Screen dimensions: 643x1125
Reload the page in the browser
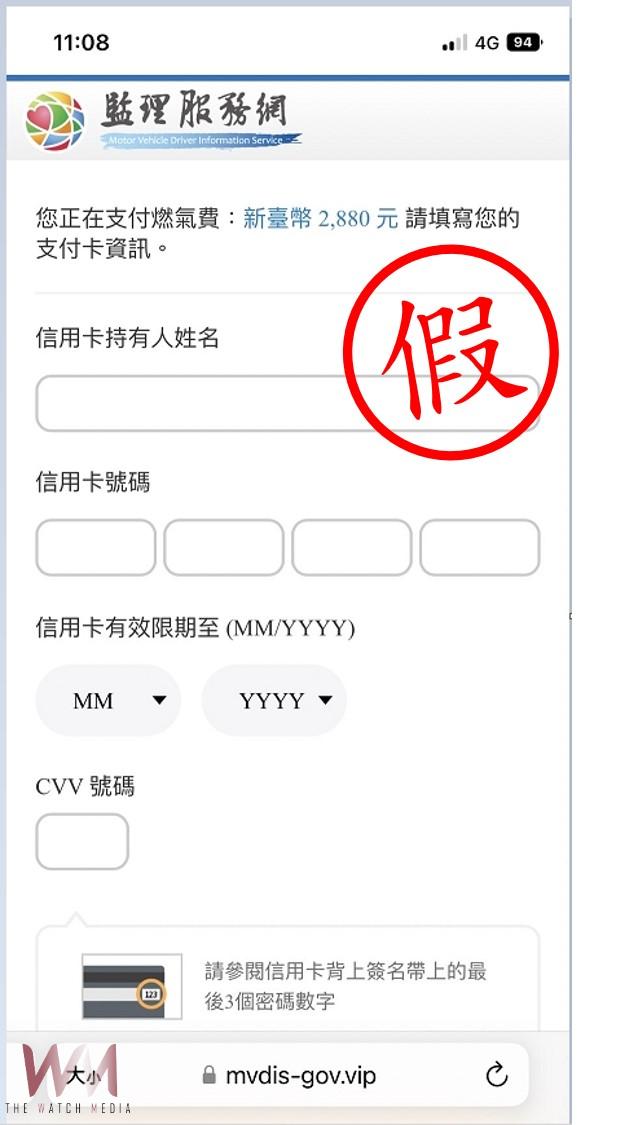pos(496,1076)
